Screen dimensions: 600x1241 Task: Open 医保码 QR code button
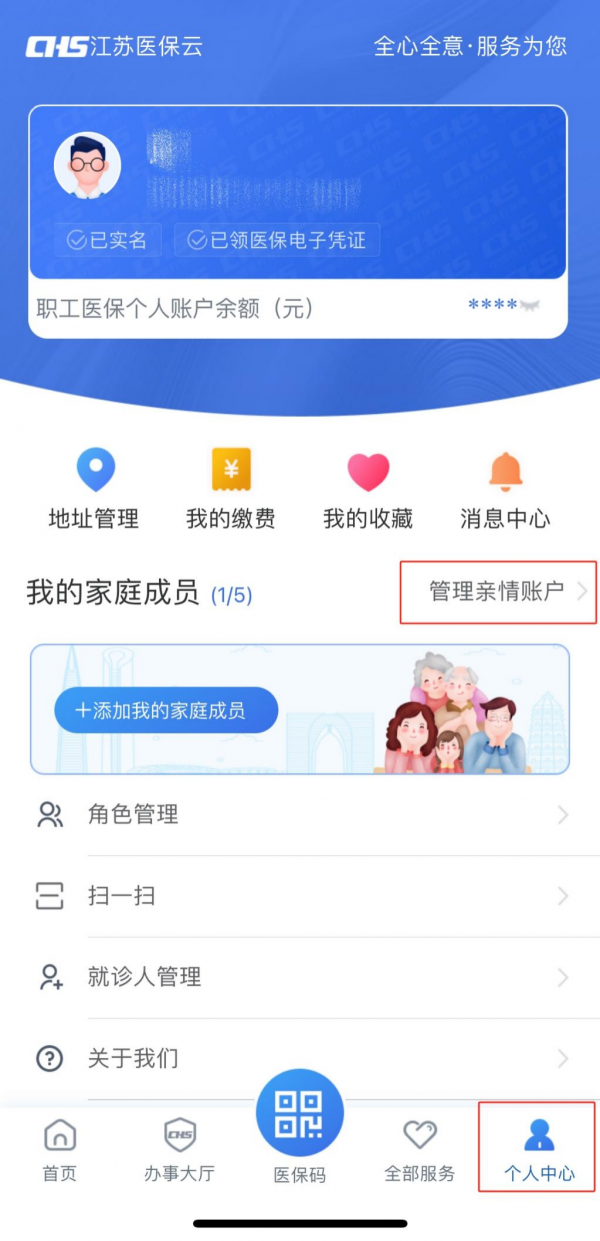300,1115
